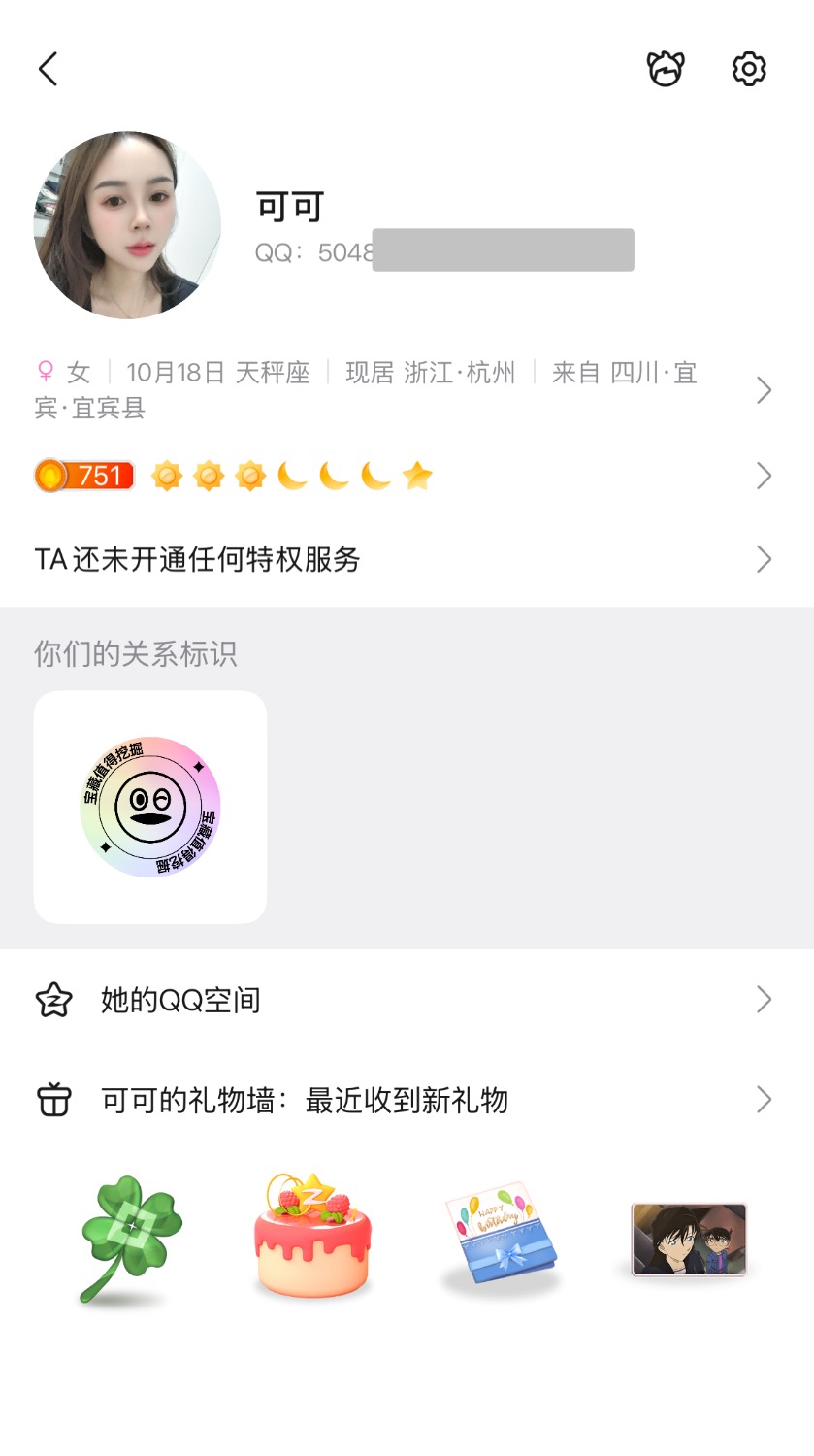
Task: View the profile avatar photo
Action: coord(127,225)
